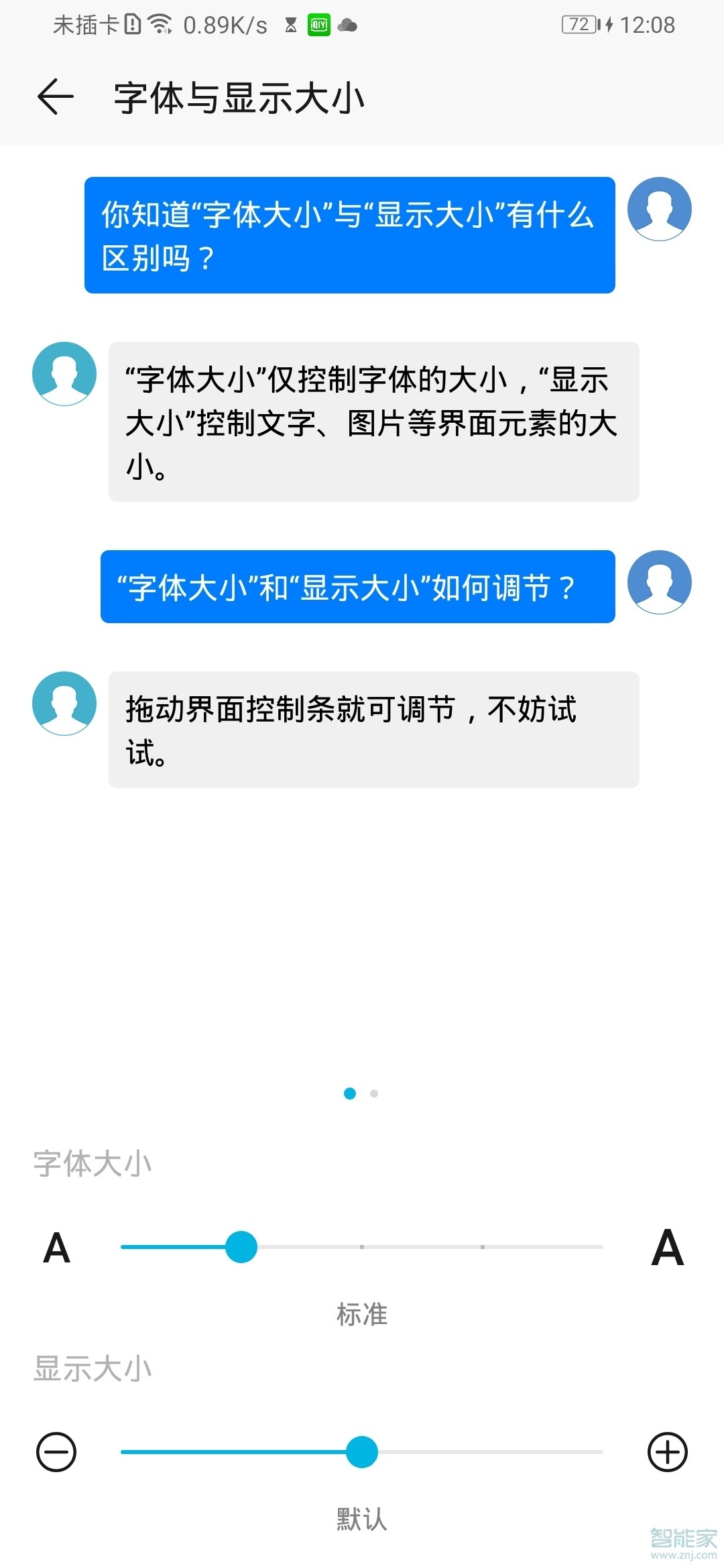Select the small 'A' to shrink font
This screenshot has width=724, height=1568.
[57, 1246]
